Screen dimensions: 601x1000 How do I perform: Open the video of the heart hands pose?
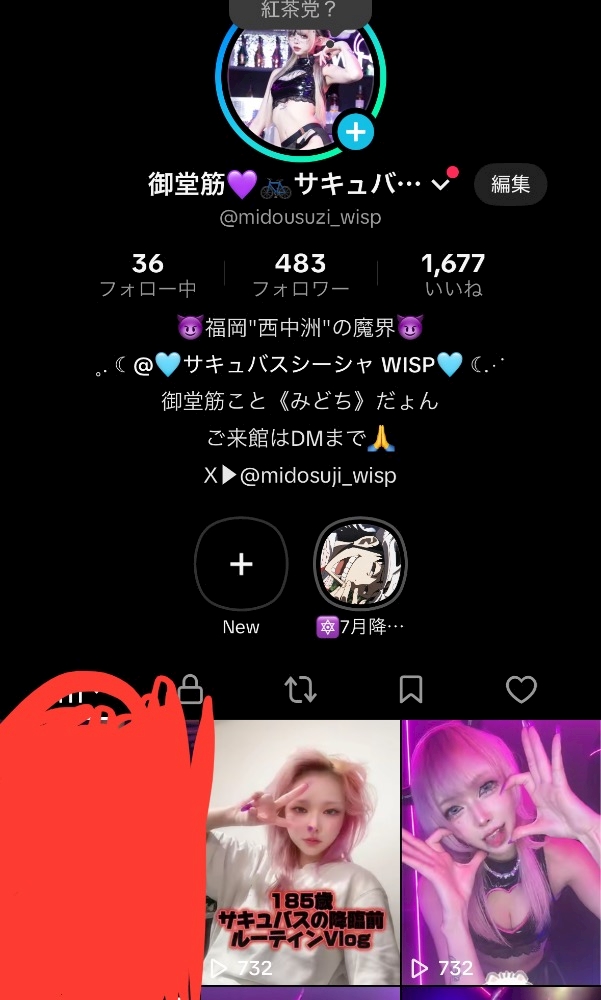pos(501,853)
